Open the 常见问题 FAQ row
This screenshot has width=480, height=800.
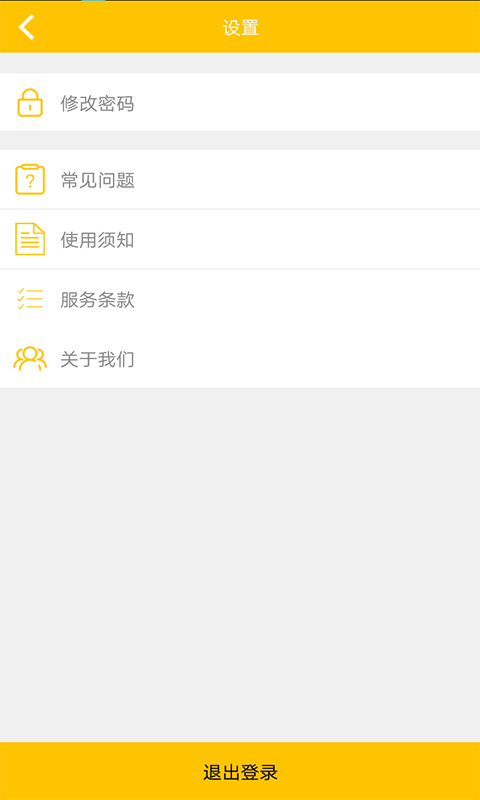pos(240,180)
